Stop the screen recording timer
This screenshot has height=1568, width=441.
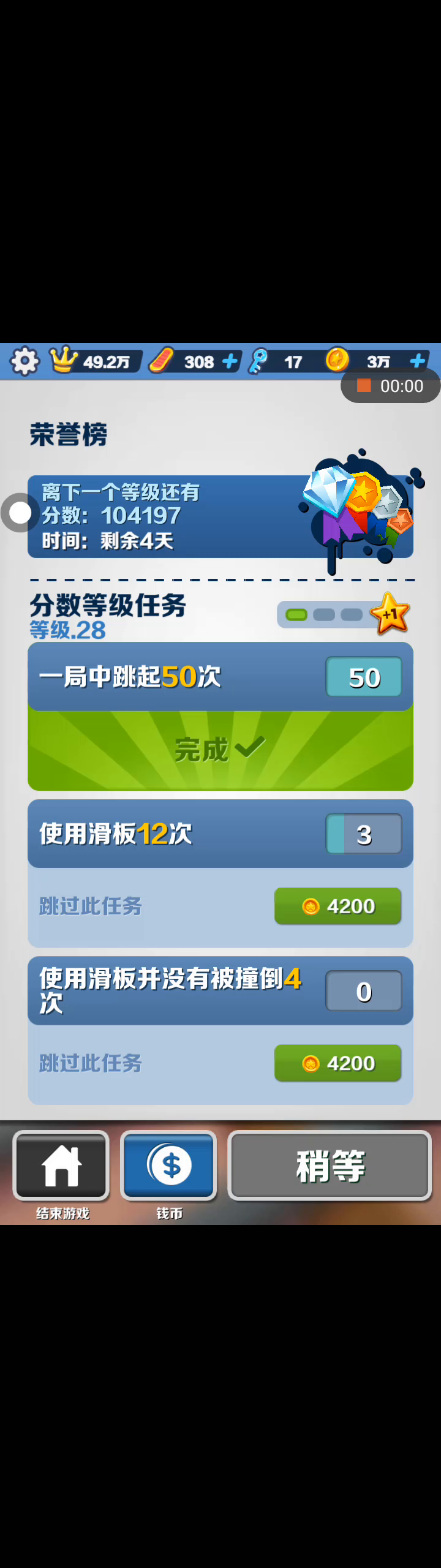tap(364, 385)
